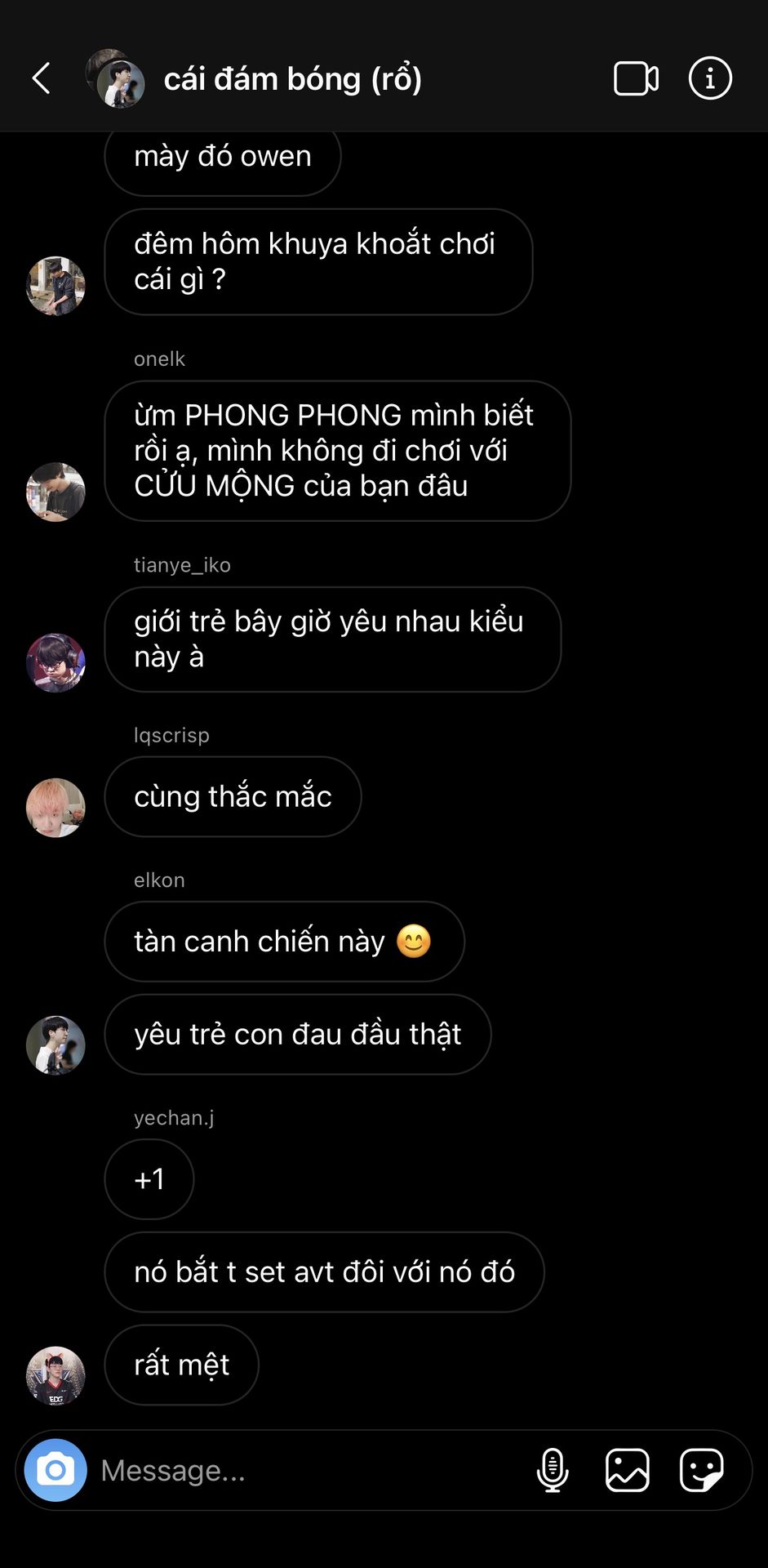Open elkon's avatar beside 'yêu trẻ con' message
The width and height of the screenshot is (768, 1568).
(55, 1045)
